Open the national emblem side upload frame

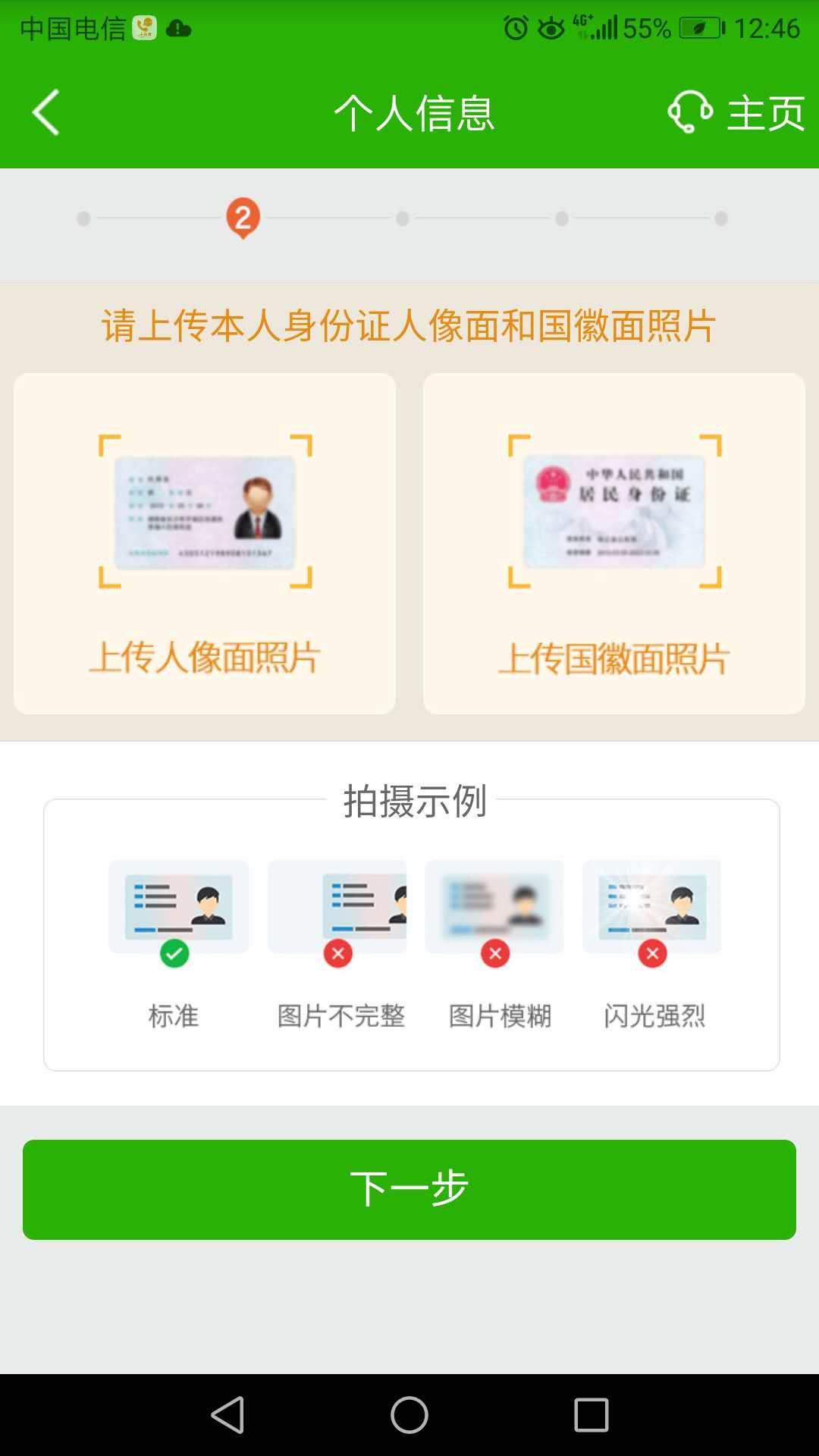[614, 542]
